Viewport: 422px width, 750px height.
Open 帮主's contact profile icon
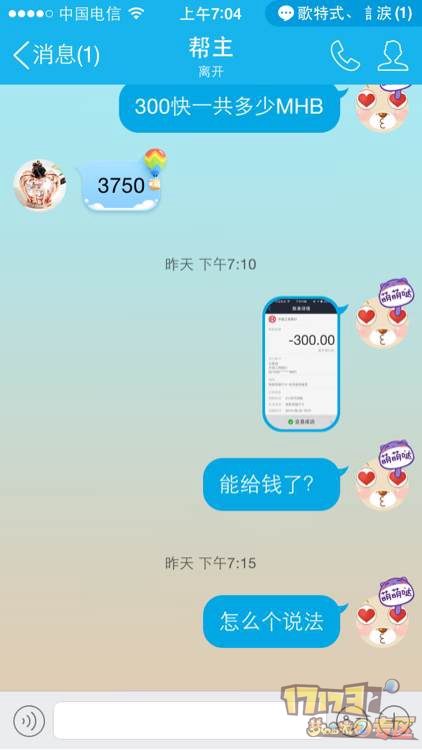click(393, 56)
